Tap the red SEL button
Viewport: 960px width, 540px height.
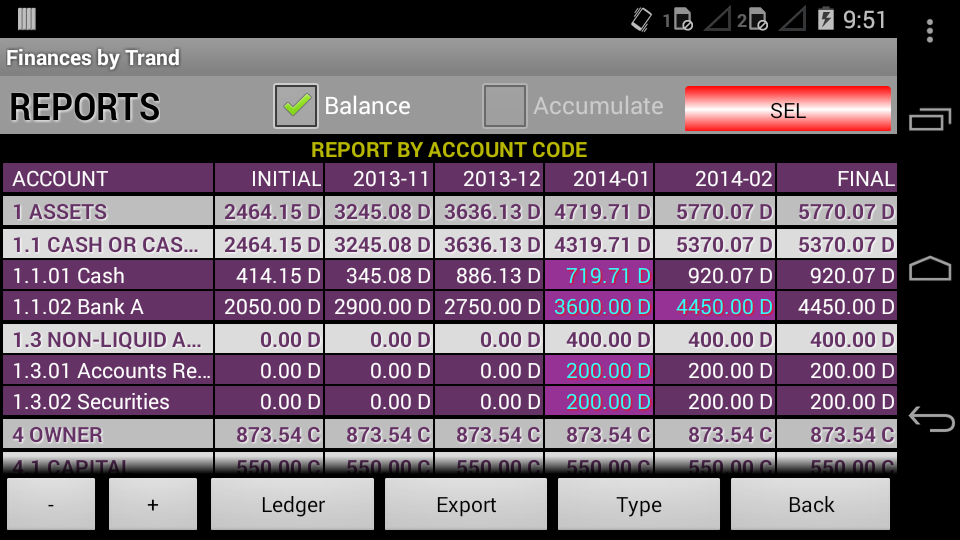787,110
